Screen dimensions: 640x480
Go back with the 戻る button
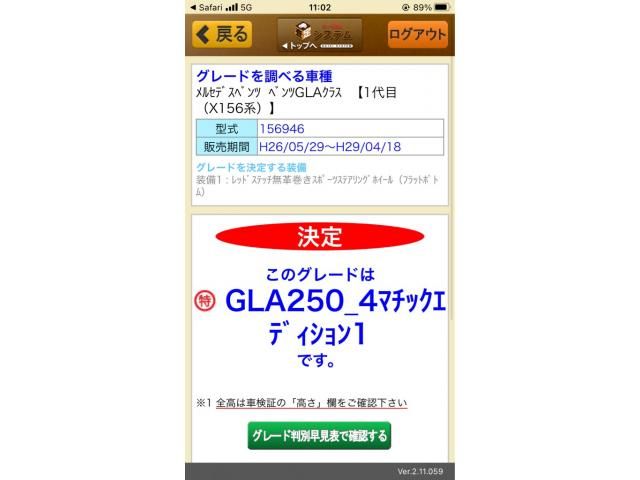[x=222, y=34]
